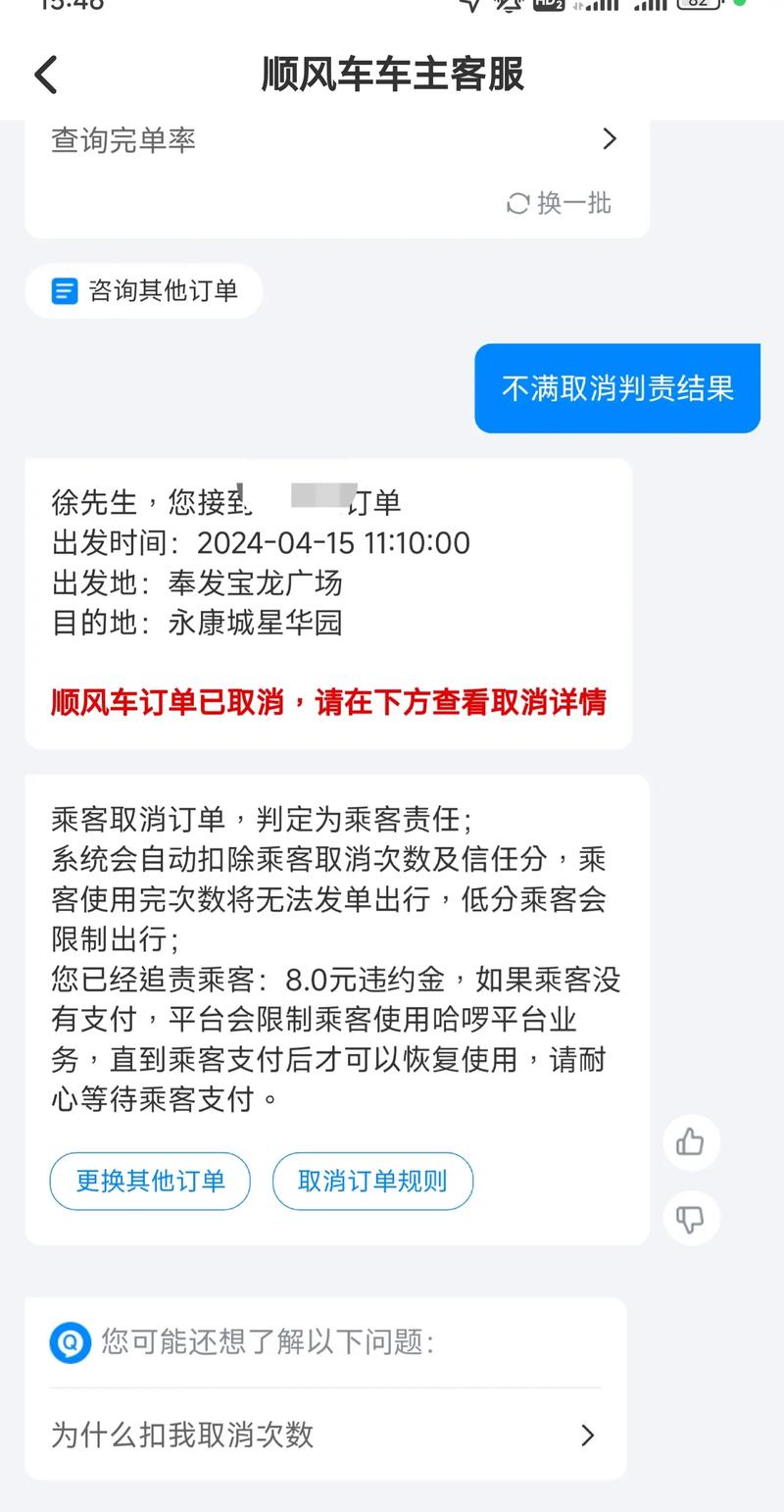784x1512 pixels.
Task: Open 为什么扣我取消次数 question
Action: [x=323, y=1436]
